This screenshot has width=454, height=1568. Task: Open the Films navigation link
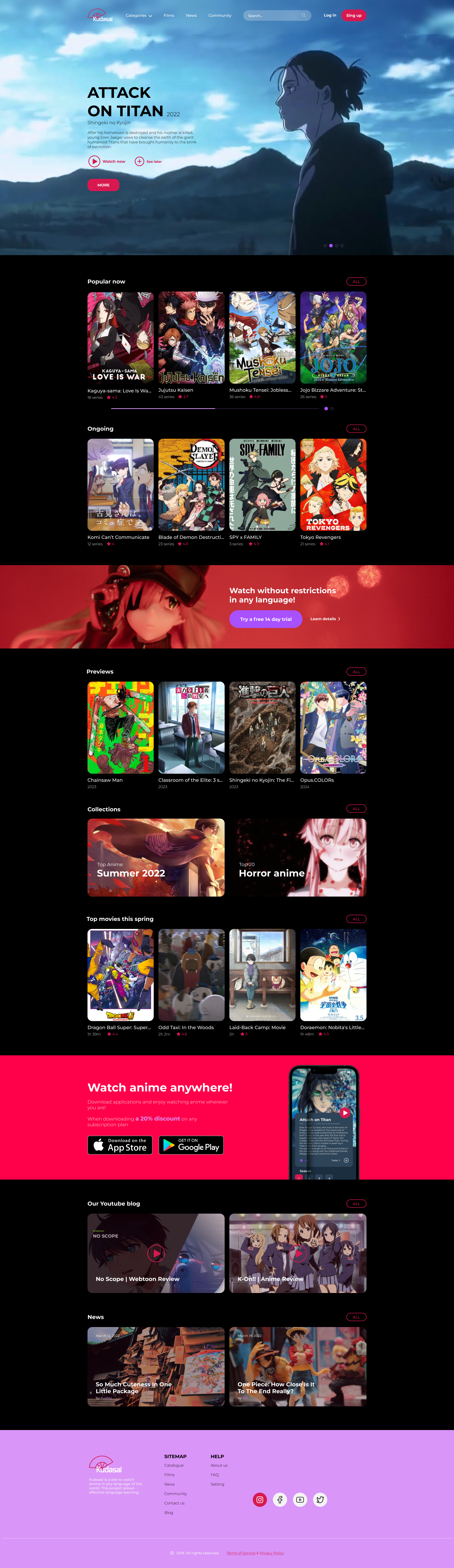pyautogui.click(x=169, y=15)
